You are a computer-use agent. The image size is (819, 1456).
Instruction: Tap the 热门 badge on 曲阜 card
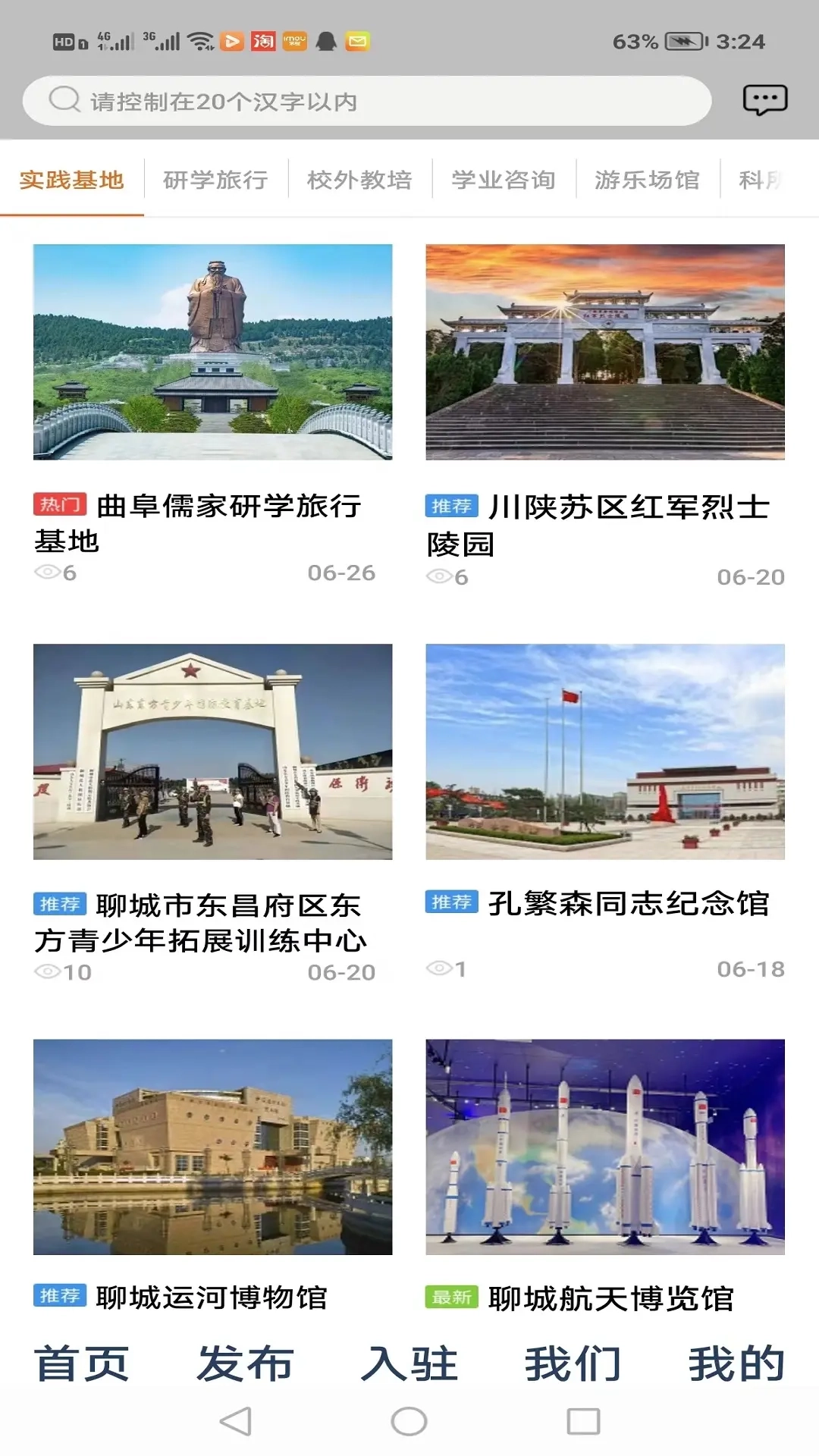(59, 505)
